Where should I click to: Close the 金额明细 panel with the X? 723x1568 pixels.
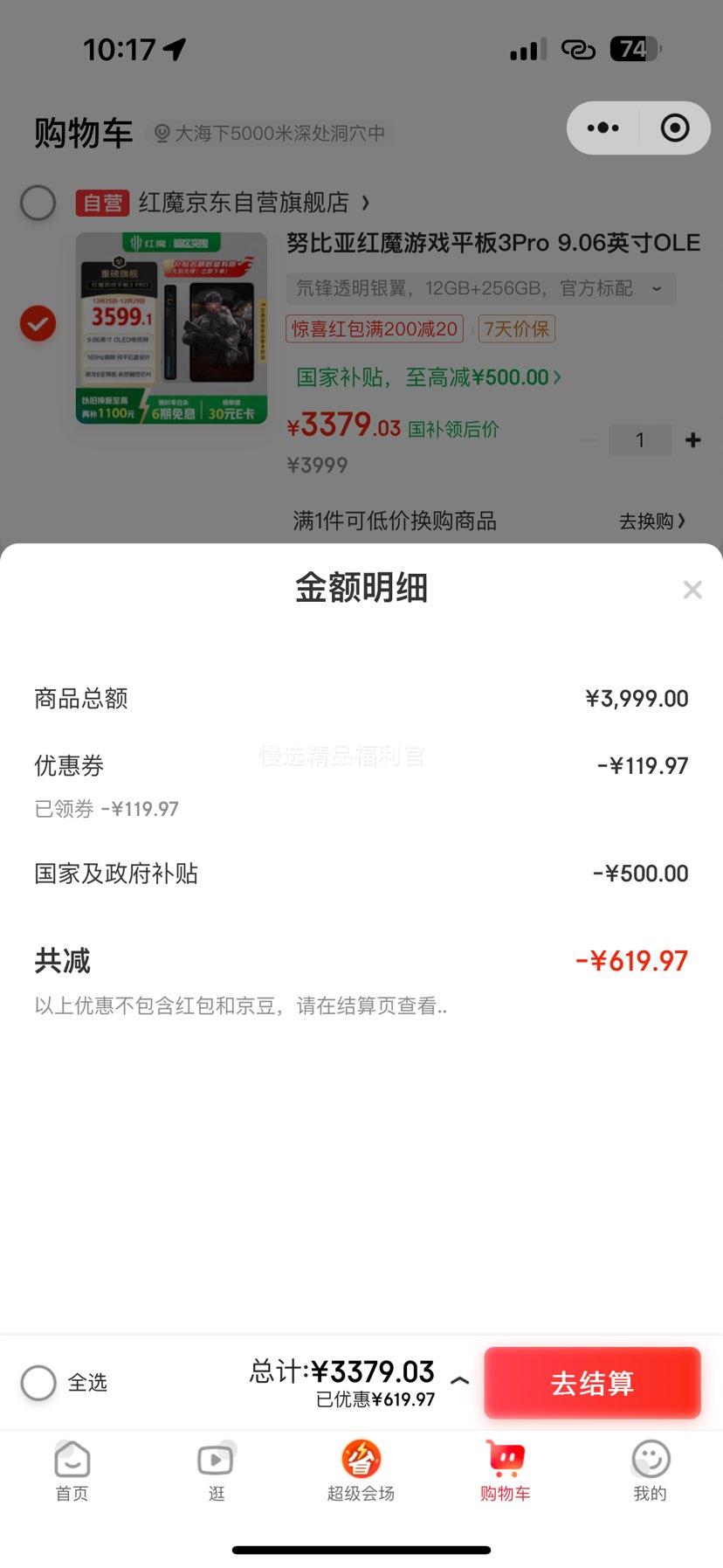pyautogui.click(x=692, y=590)
